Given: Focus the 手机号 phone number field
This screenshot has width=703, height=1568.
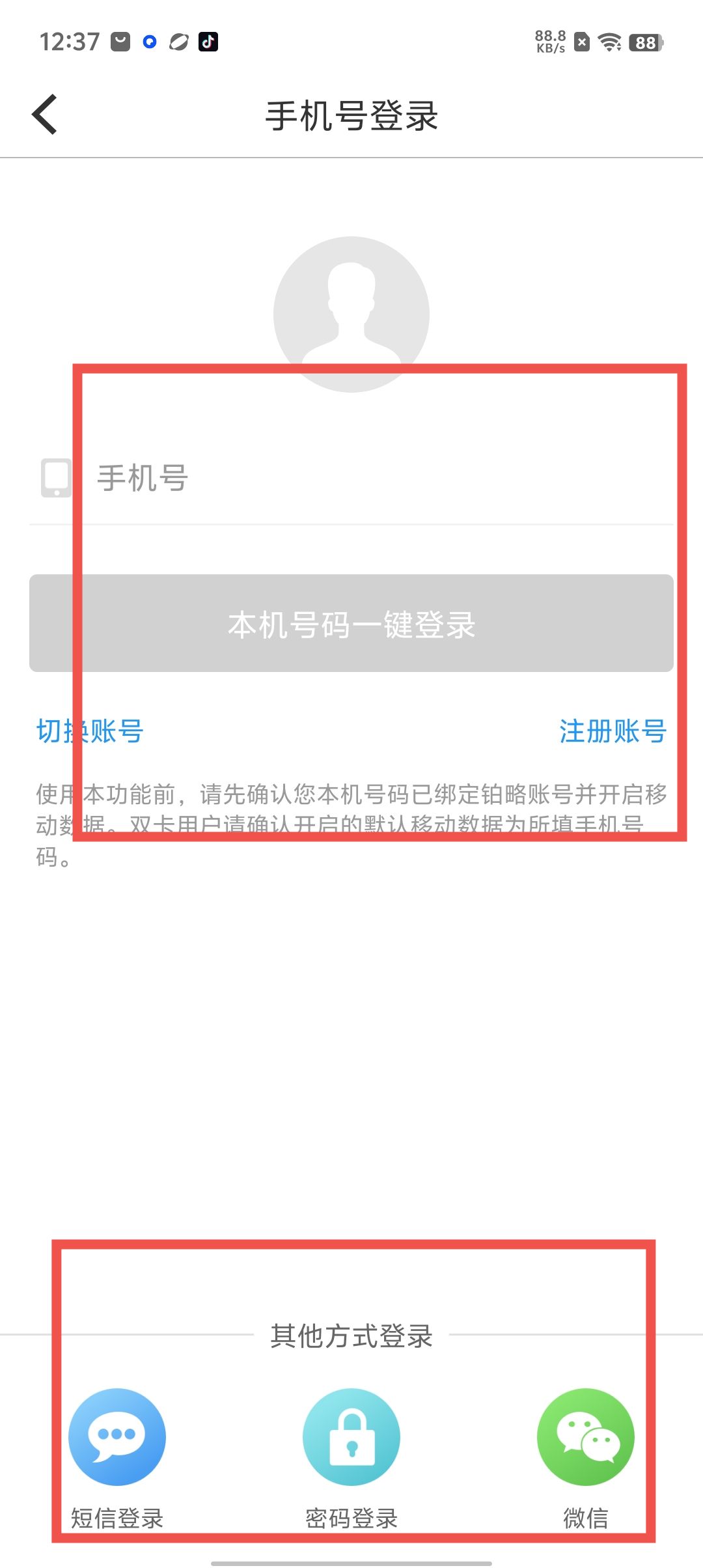Looking at the screenshot, I should pos(378,478).
